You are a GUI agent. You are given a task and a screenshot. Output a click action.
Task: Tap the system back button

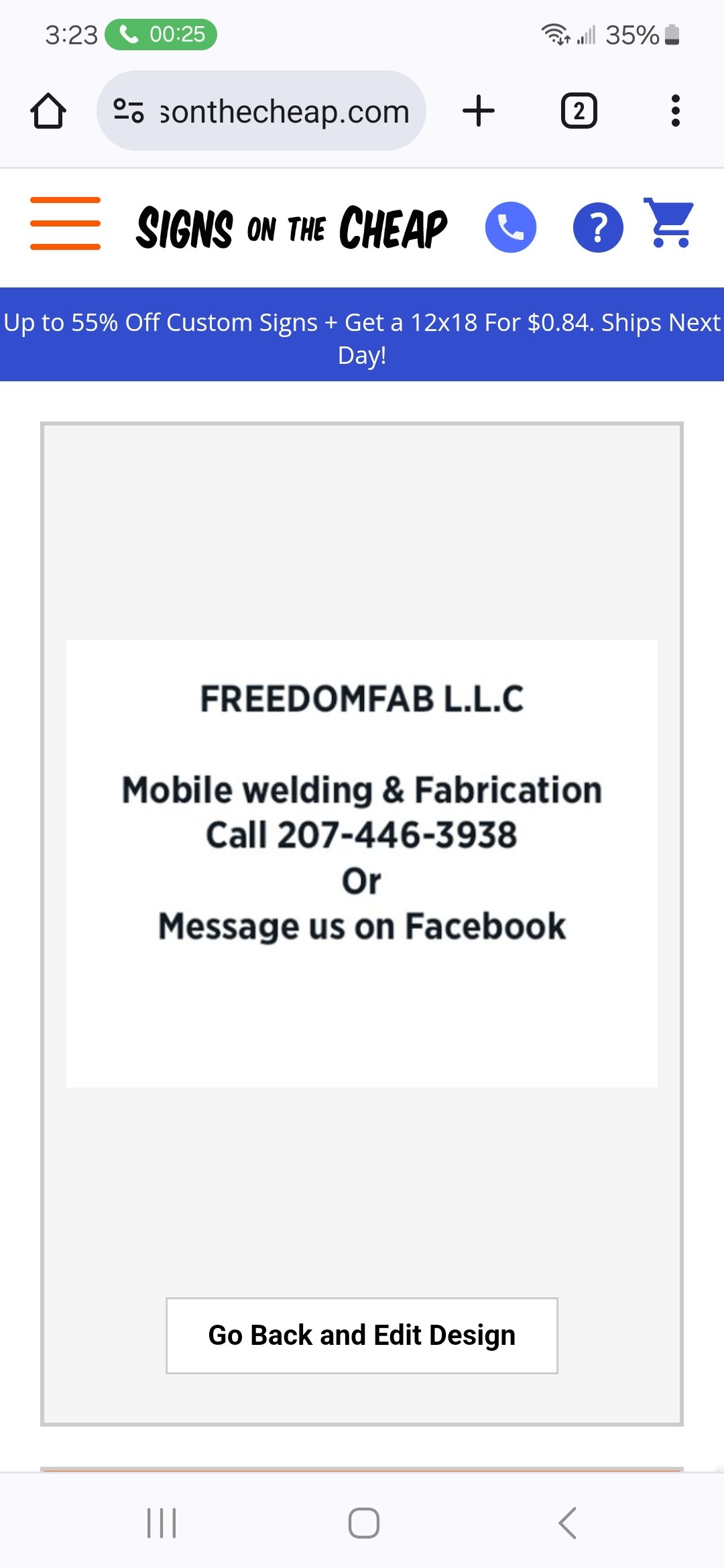tap(567, 1523)
